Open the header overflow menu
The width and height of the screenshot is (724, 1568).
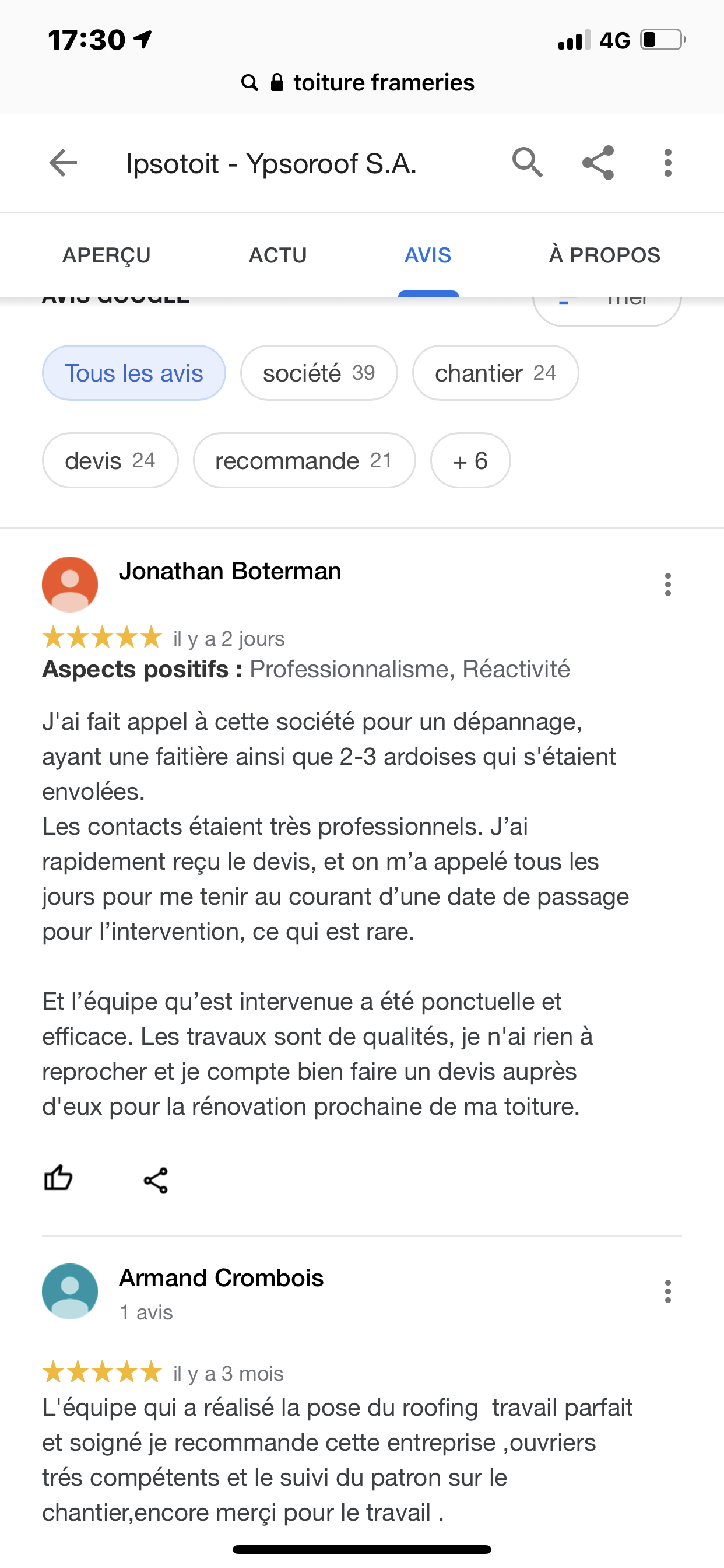667,163
